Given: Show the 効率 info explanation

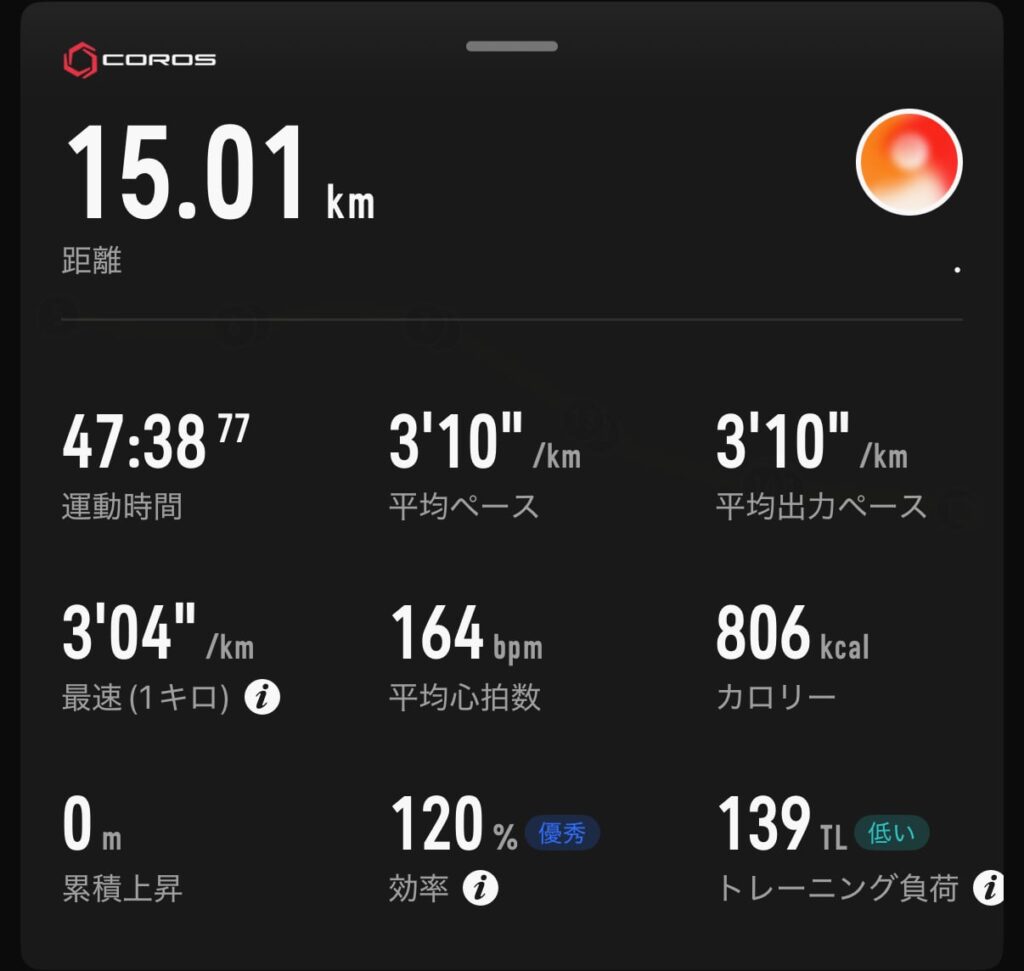Looking at the screenshot, I should click(x=481, y=887).
